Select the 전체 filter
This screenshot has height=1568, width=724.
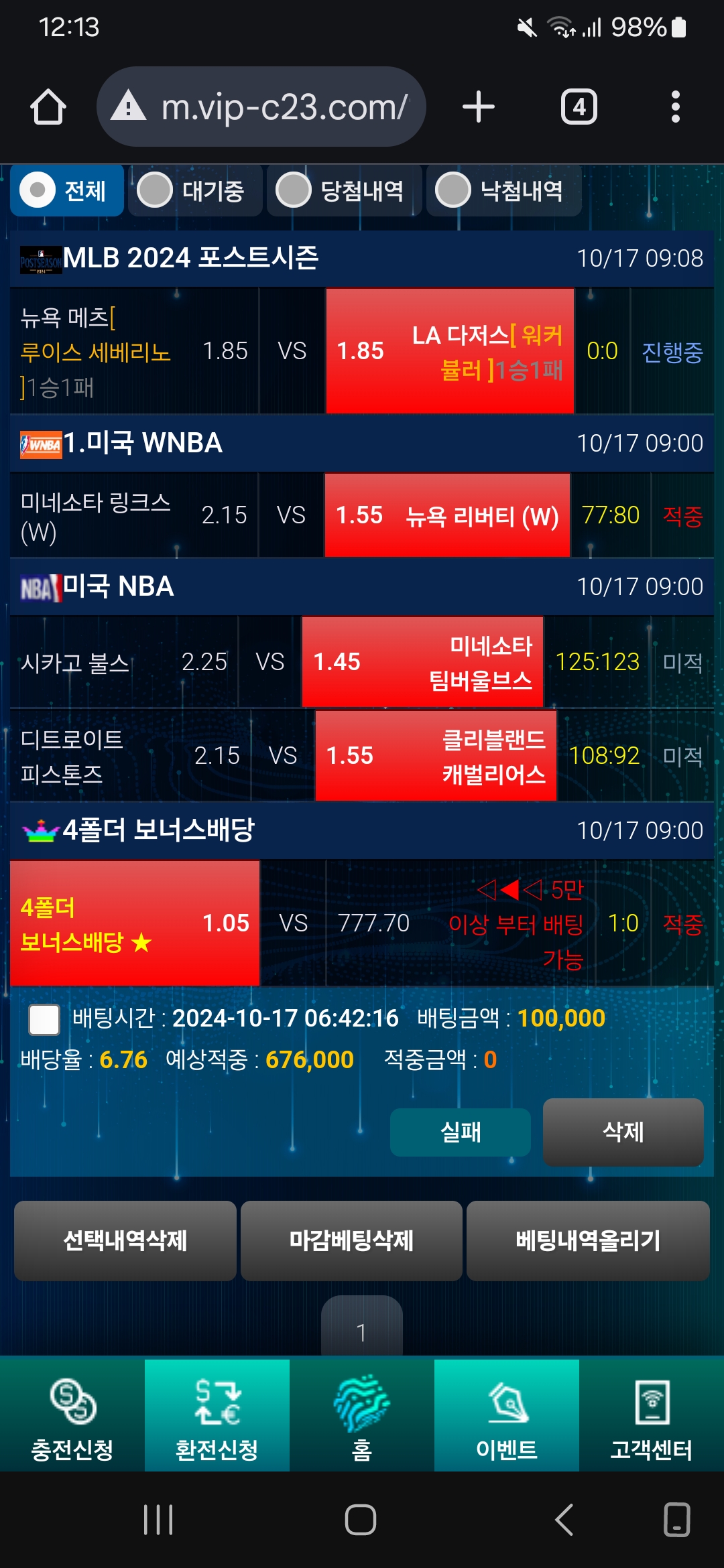pyautogui.click(x=67, y=191)
